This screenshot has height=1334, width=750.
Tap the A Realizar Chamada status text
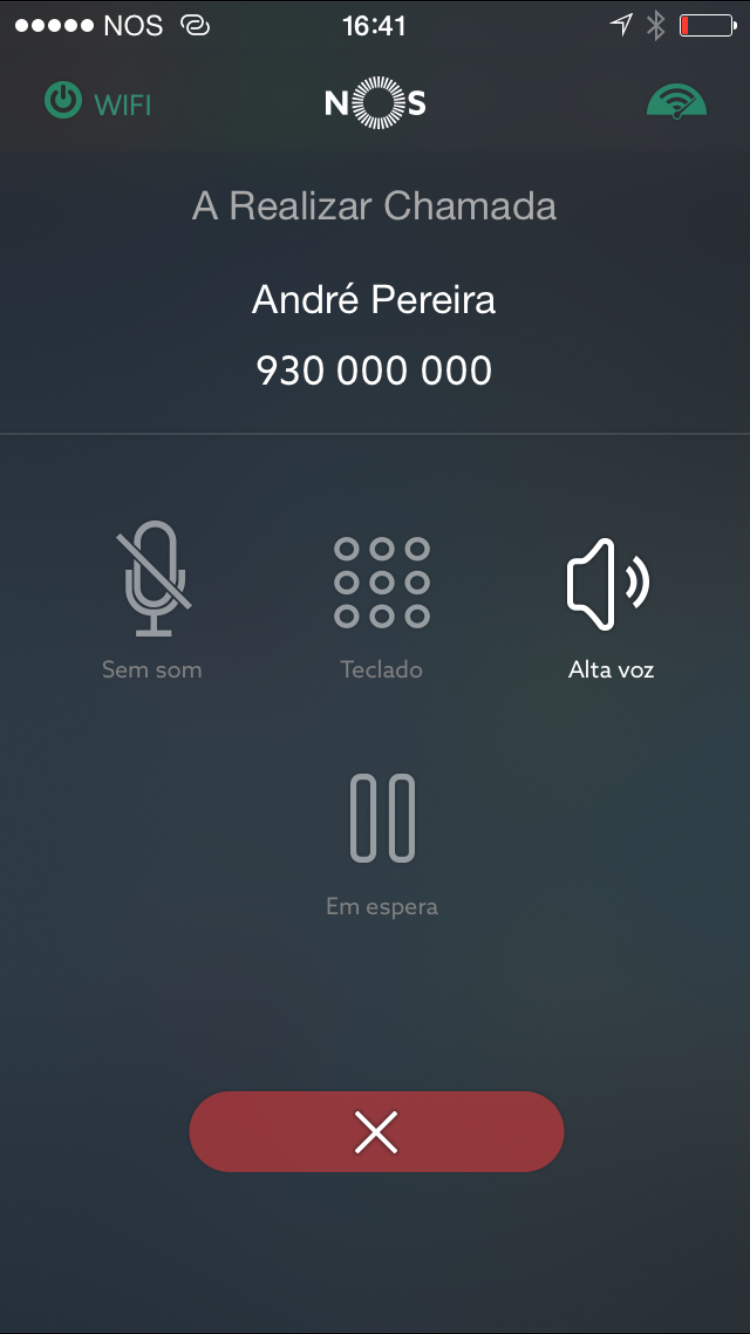tap(374, 206)
